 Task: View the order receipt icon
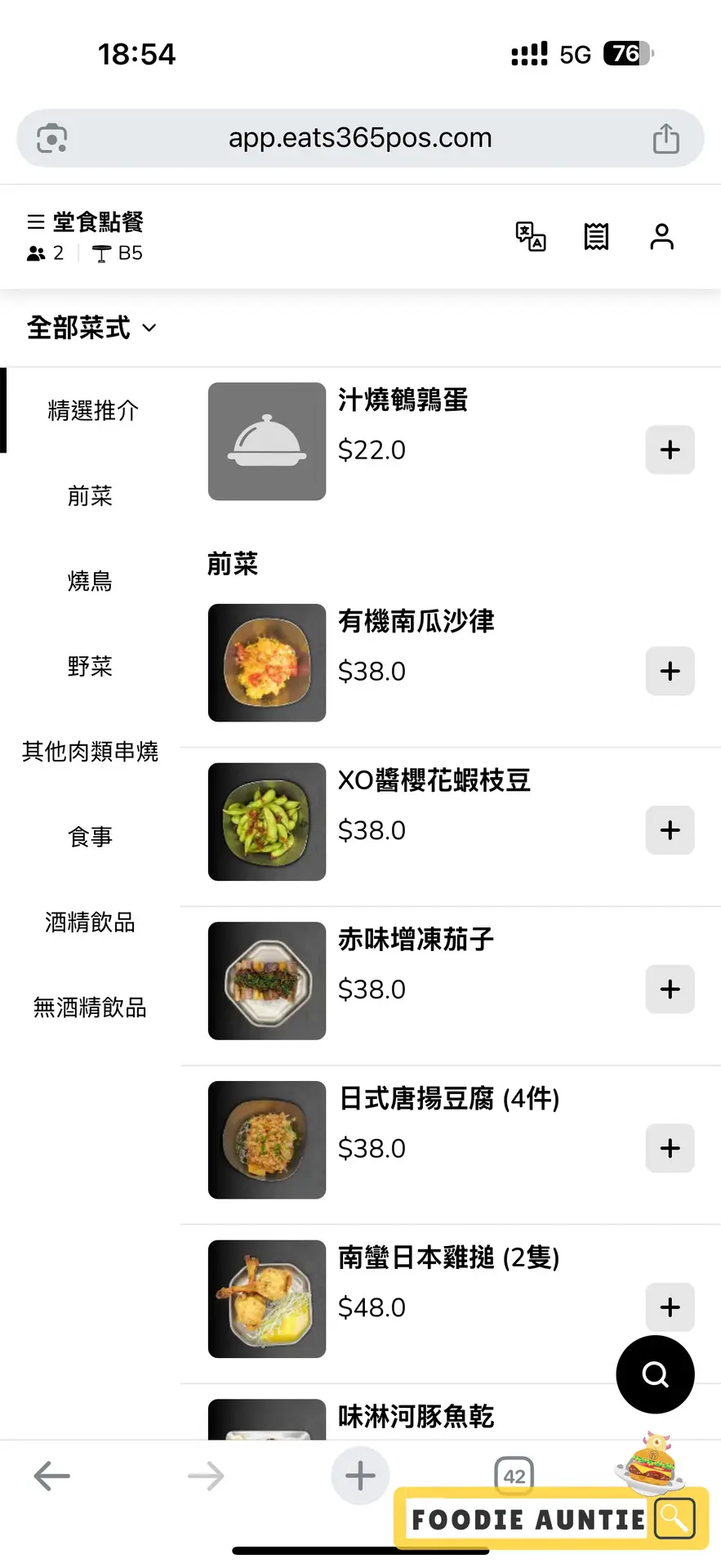click(x=596, y=237)
